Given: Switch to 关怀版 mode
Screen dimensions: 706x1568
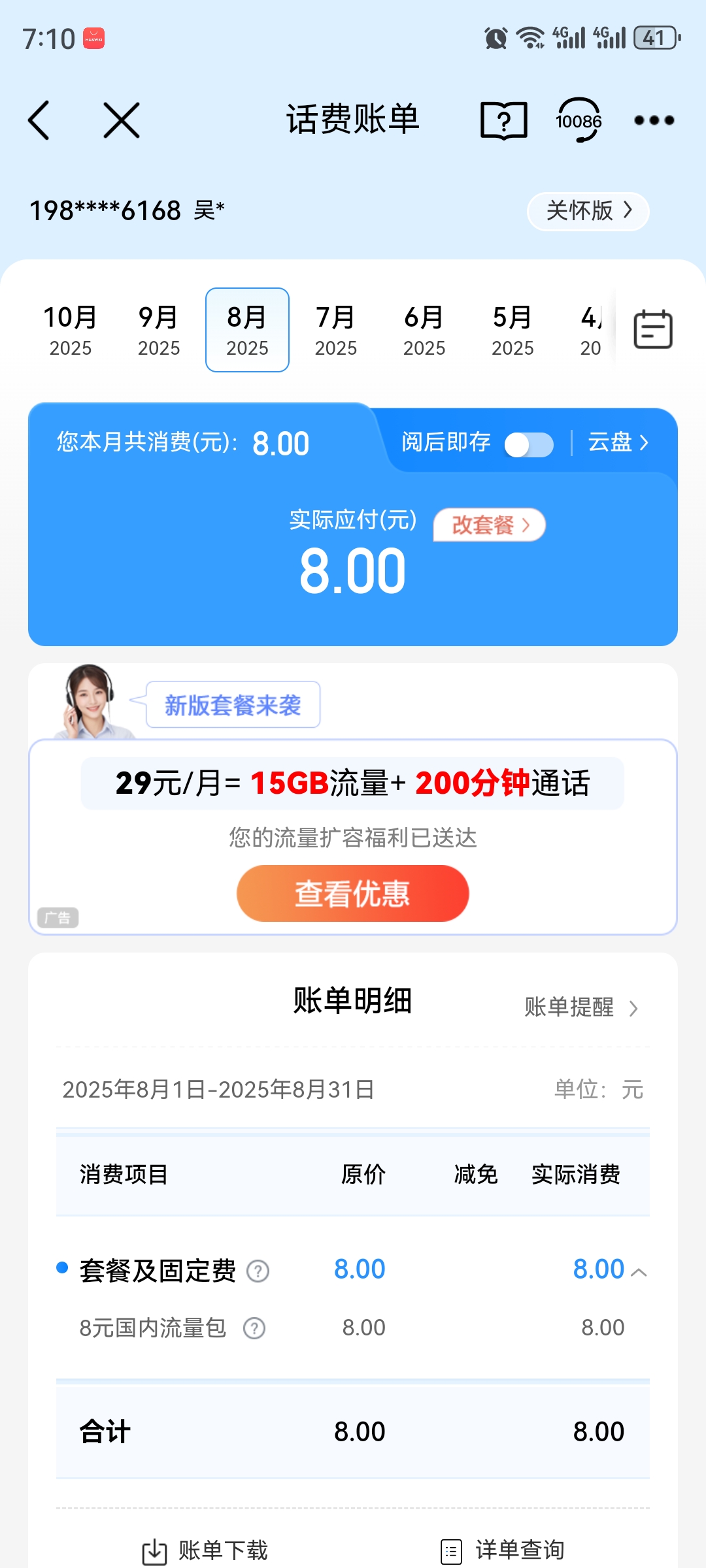Looking at the screenshot, I should point(588,211).
